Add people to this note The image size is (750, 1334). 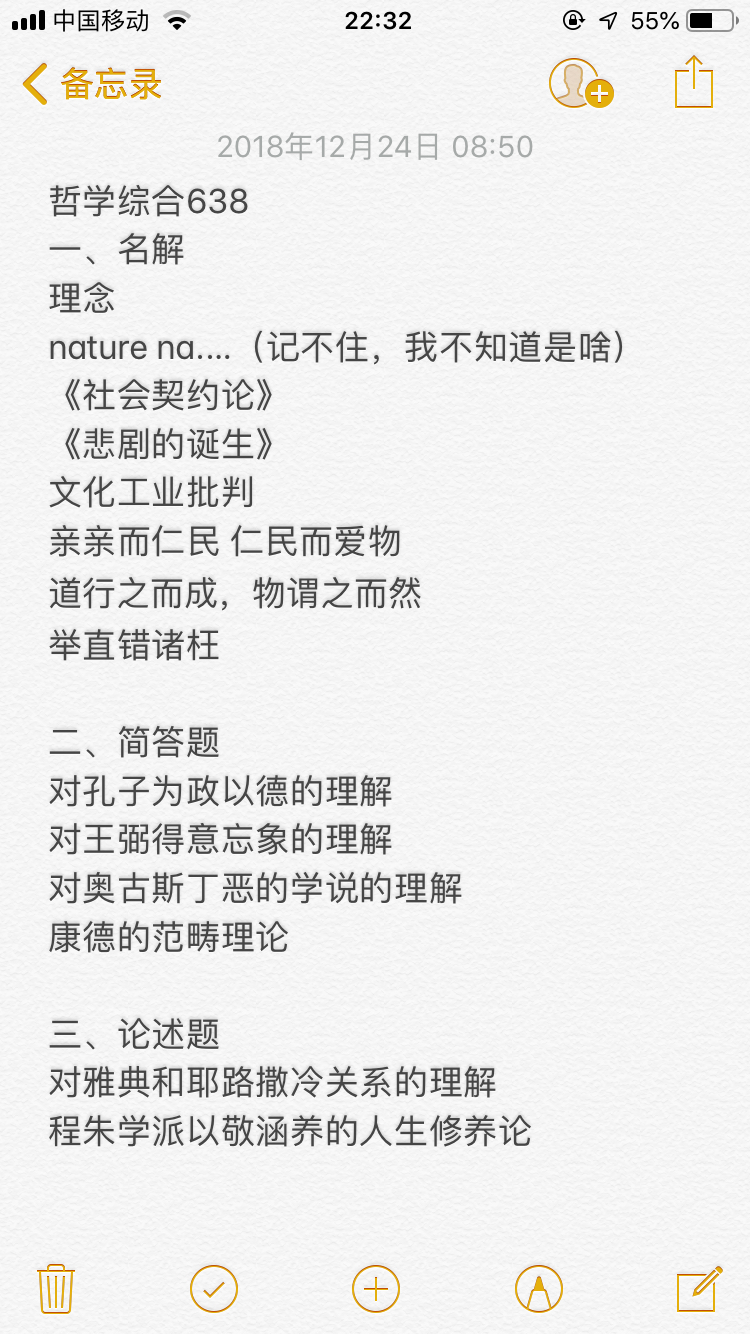[581, 83]
